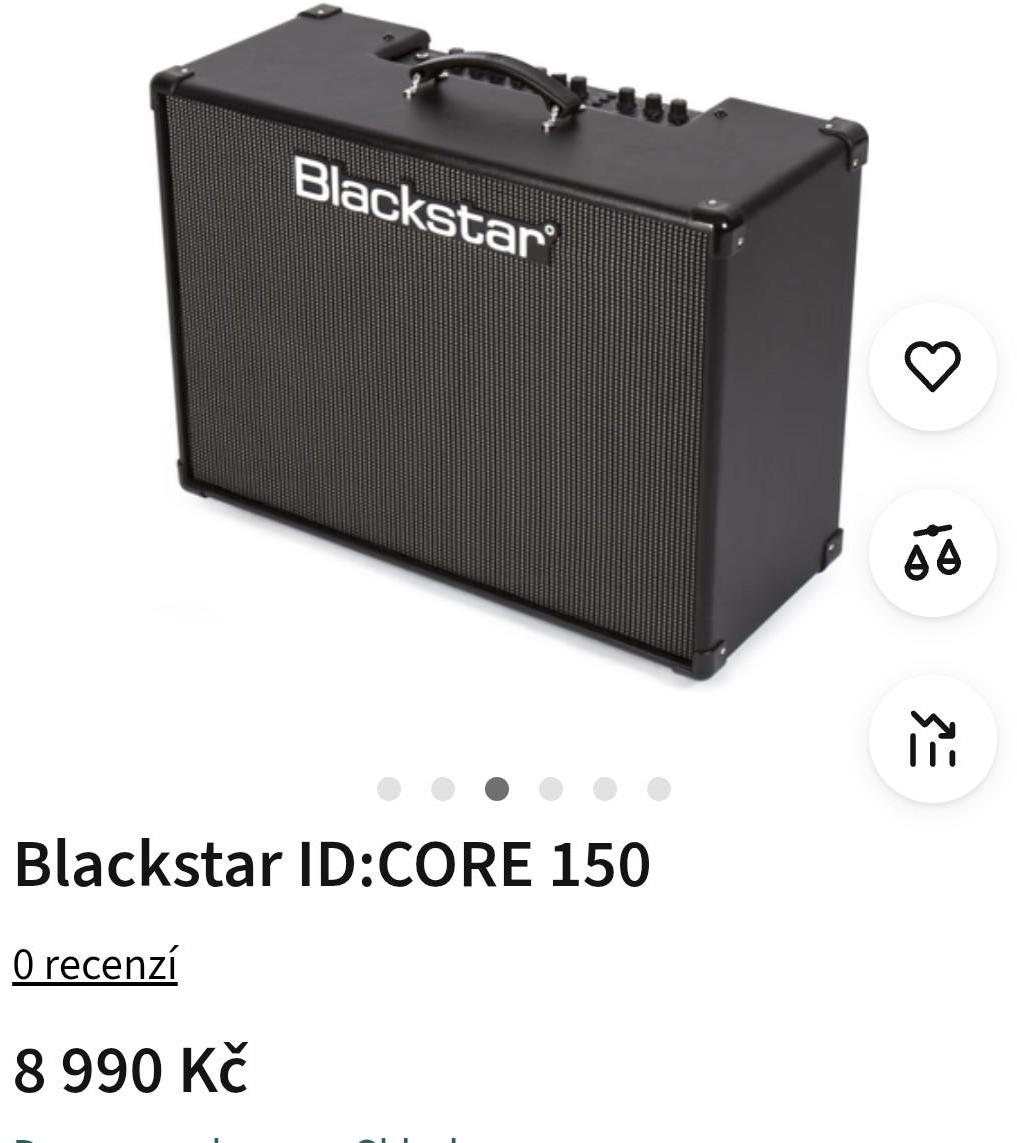The height and width of the screenshot is (1143, 1017).
Task: Add the amplifier to product comparison
Action: pyautogui.click(x=932, y=553)
